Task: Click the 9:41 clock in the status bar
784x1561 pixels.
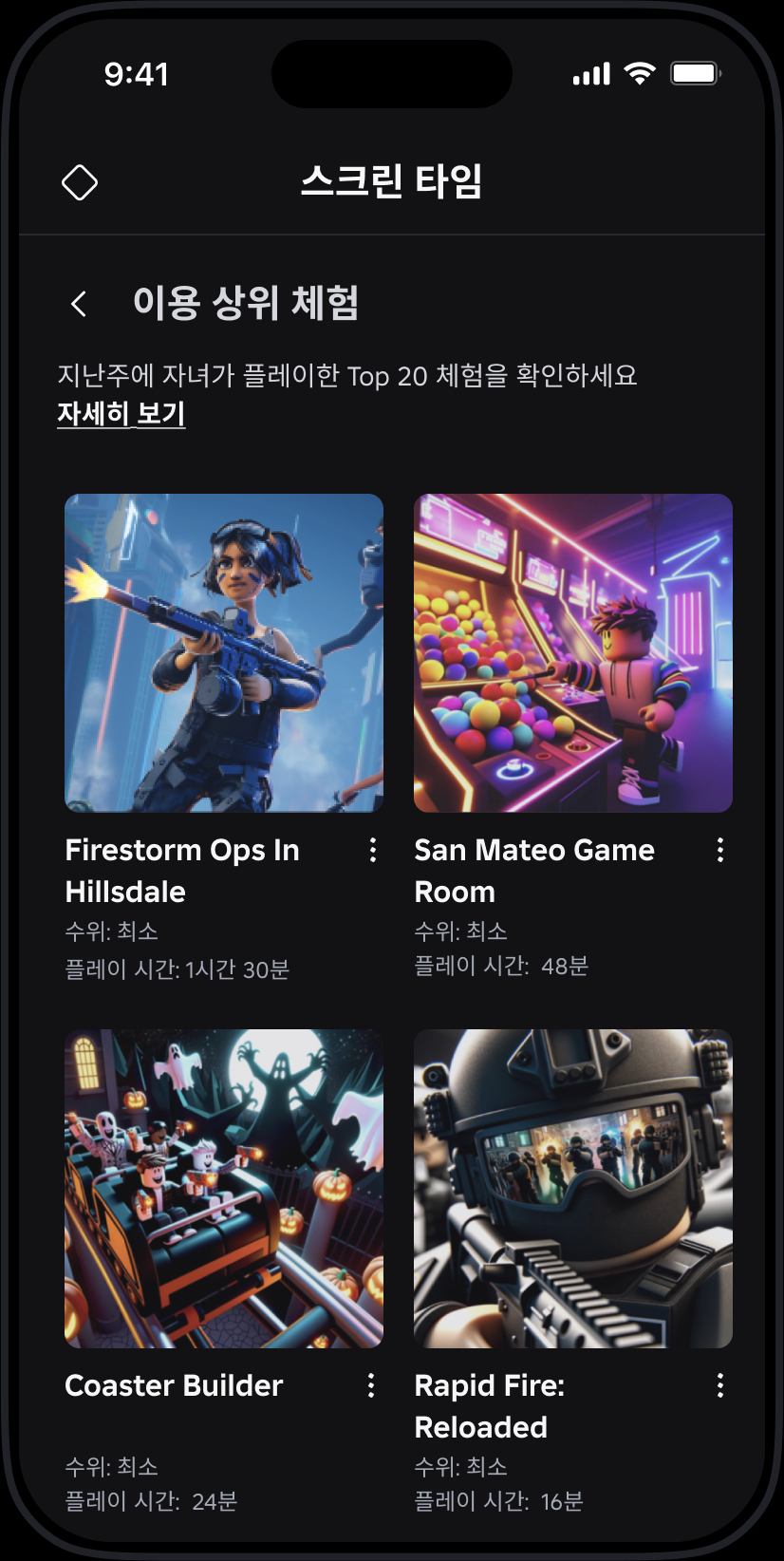Action: [x=136, y=75]
